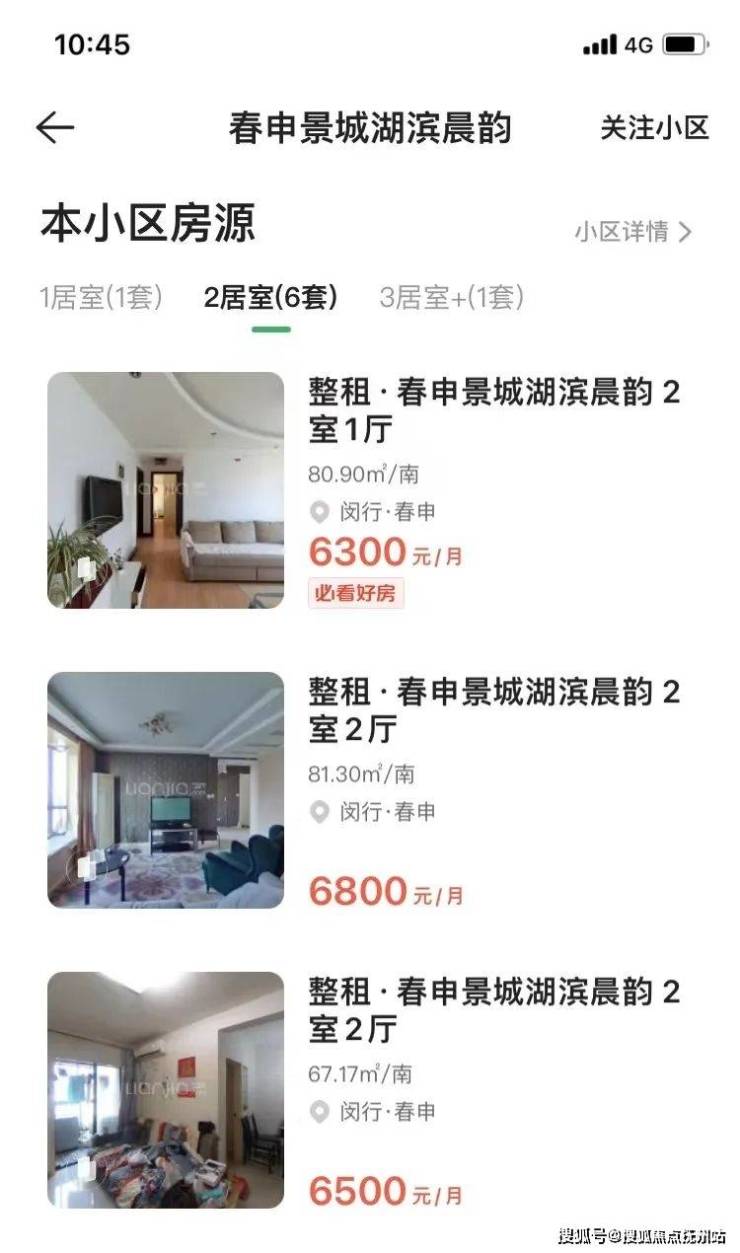This screenshot has height=1253, width=740.
Task: Tap the back arrow to return
Action: (55, 128)
